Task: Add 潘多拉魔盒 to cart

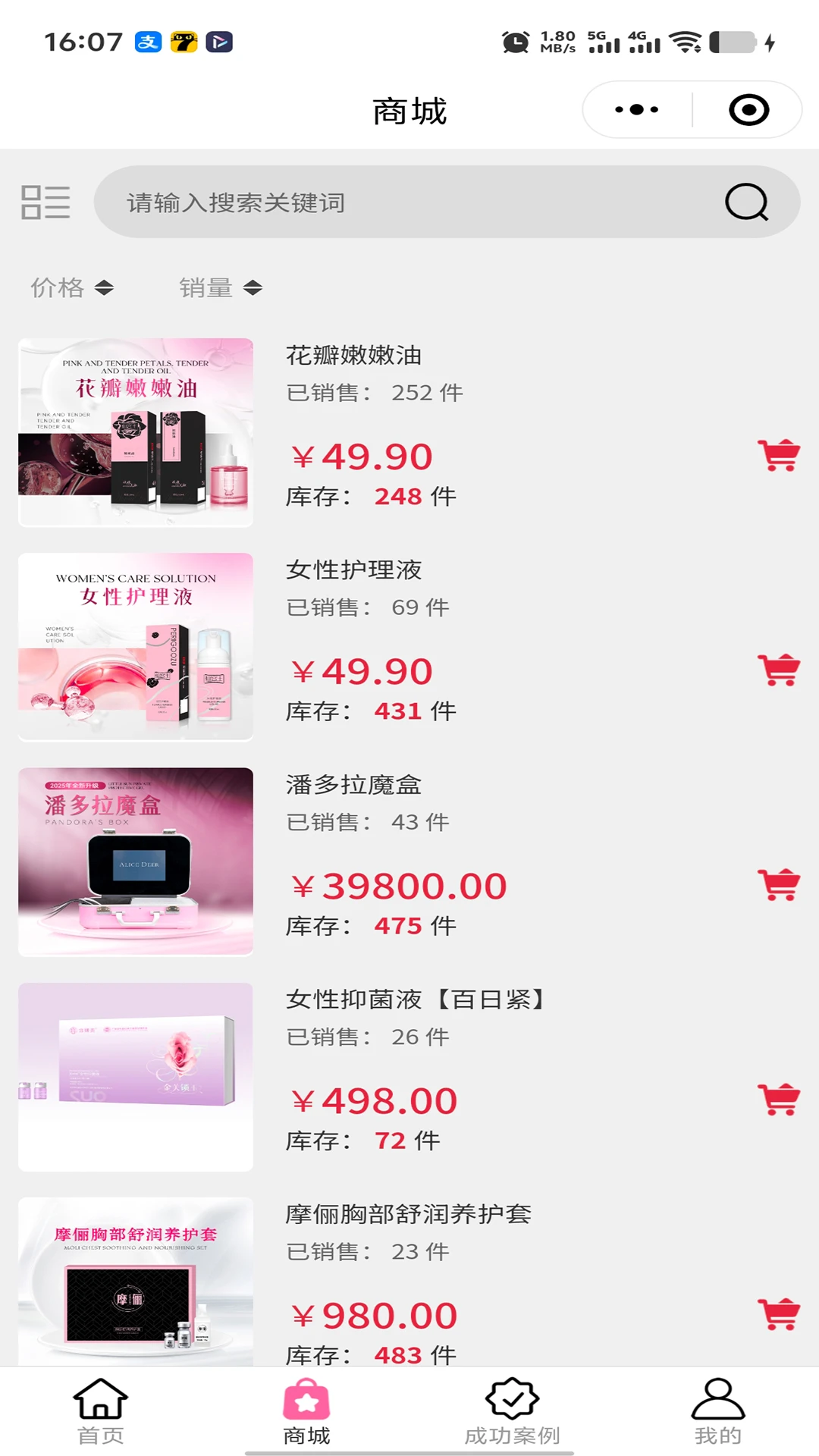Action: 779,884
